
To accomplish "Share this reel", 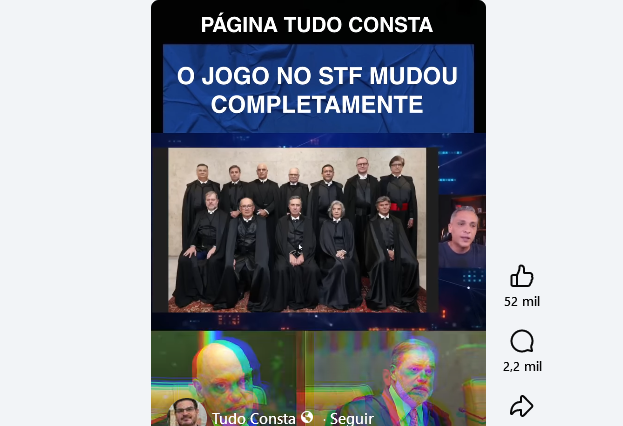I will (522, 406).
